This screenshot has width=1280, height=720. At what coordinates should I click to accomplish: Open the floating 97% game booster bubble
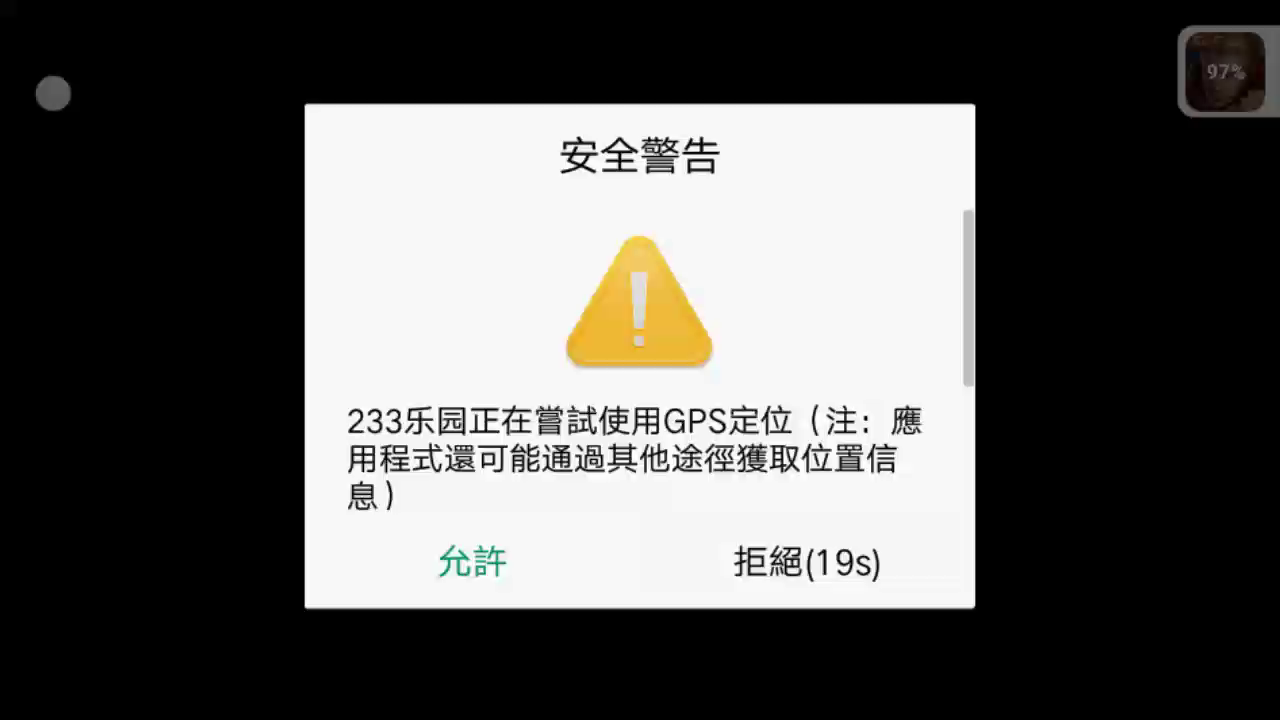point(1225,72)
